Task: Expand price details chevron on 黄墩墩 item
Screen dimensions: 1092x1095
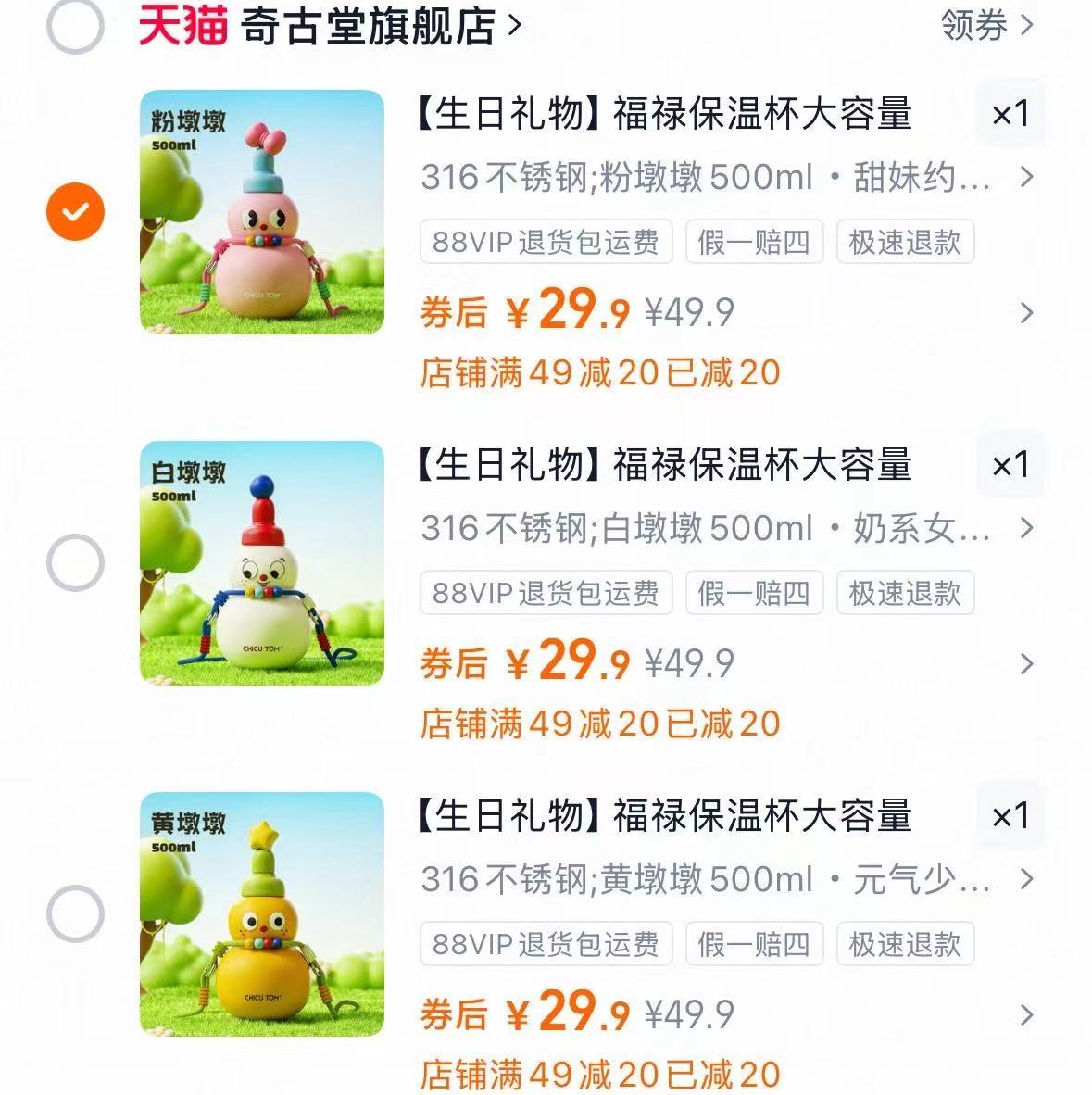Action: 1026,1016
